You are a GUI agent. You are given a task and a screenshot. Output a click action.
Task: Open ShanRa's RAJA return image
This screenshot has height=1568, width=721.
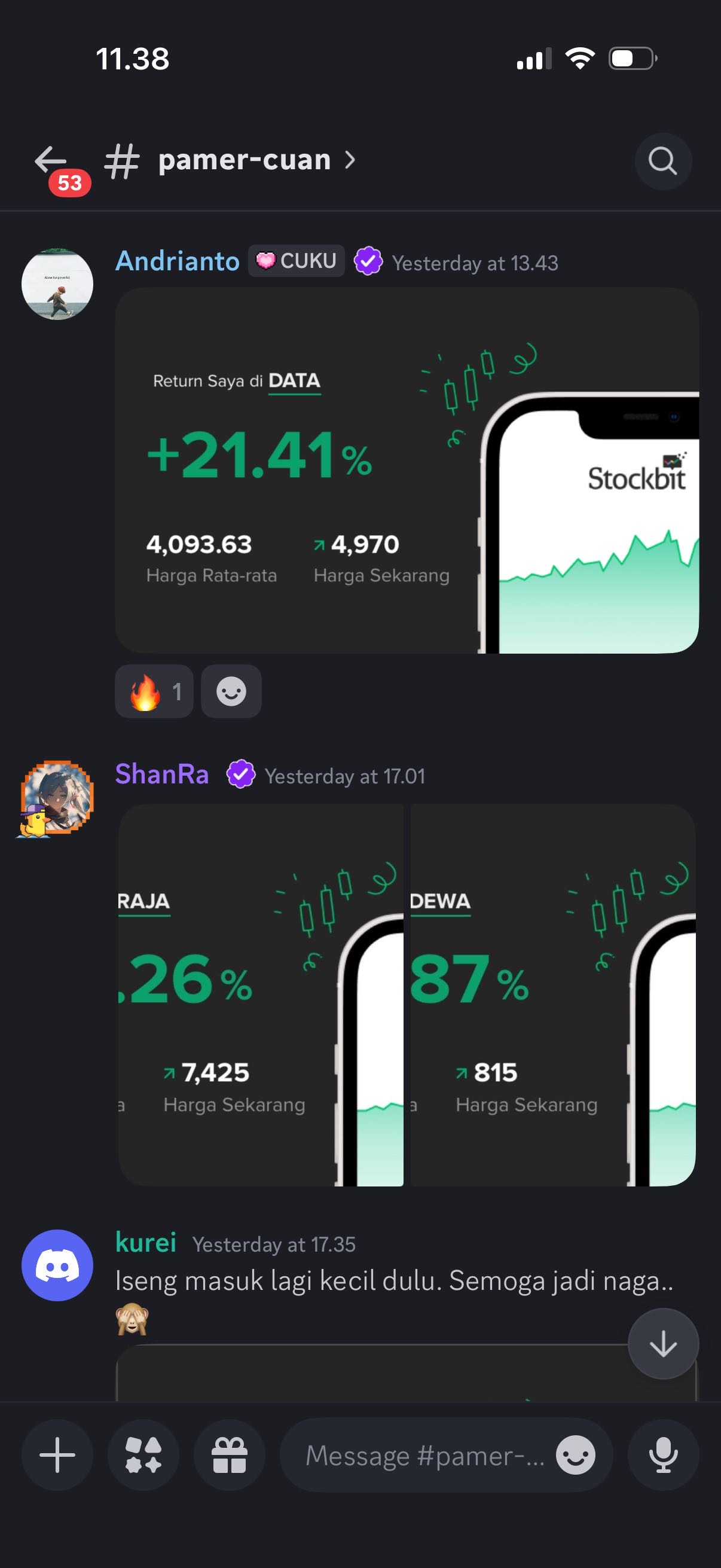(x=261, y=995)
